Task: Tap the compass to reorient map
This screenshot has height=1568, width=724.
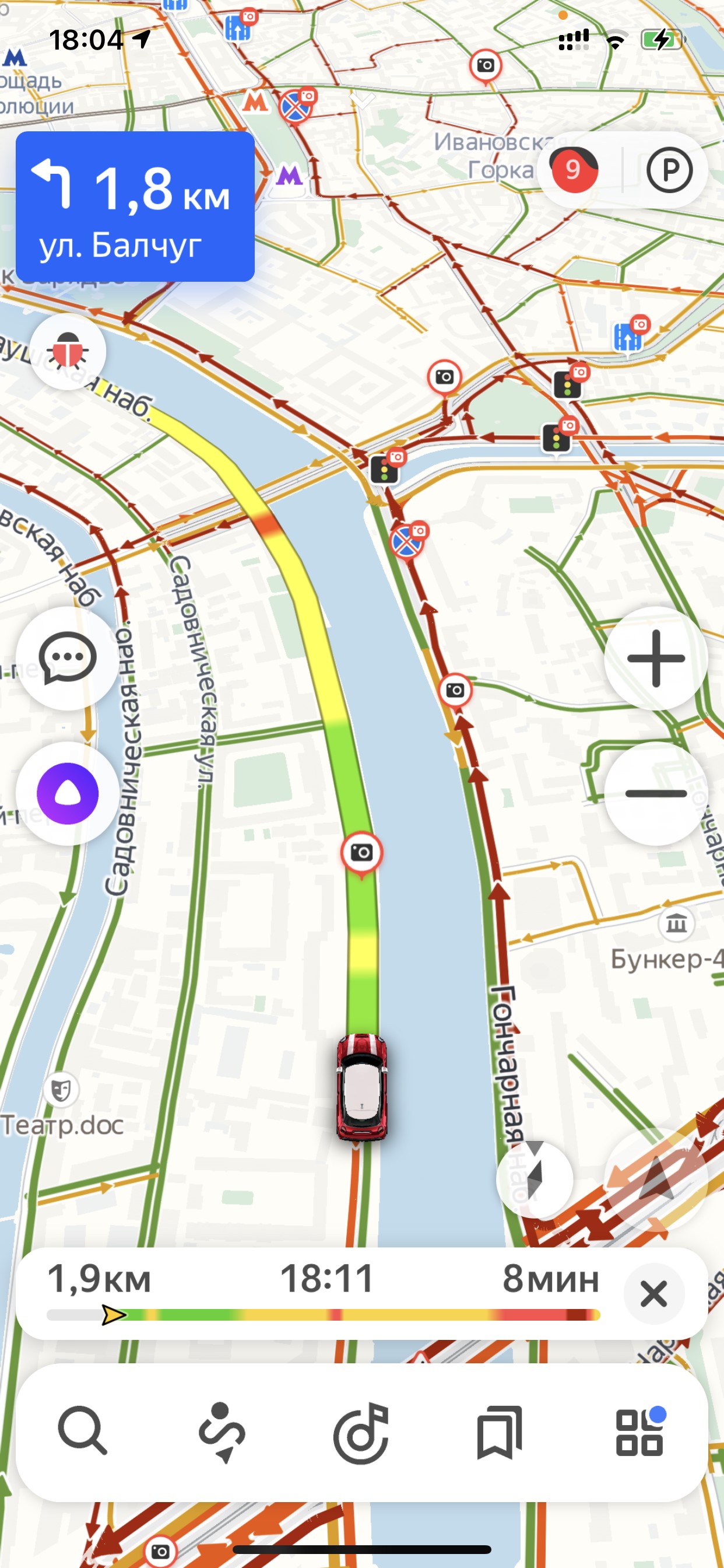Action: (x=535, y=1179)
